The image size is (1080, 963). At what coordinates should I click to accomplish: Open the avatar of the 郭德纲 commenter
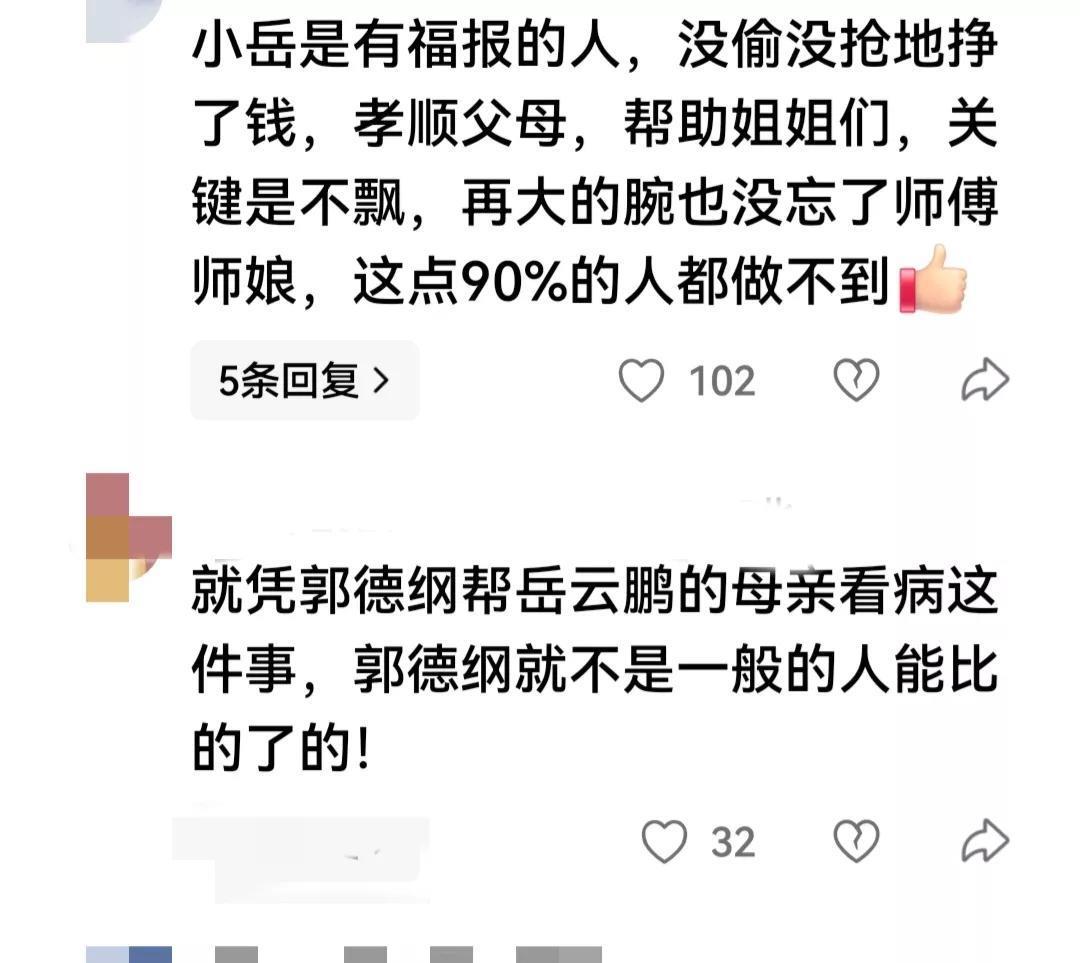[x=127, y=538]
